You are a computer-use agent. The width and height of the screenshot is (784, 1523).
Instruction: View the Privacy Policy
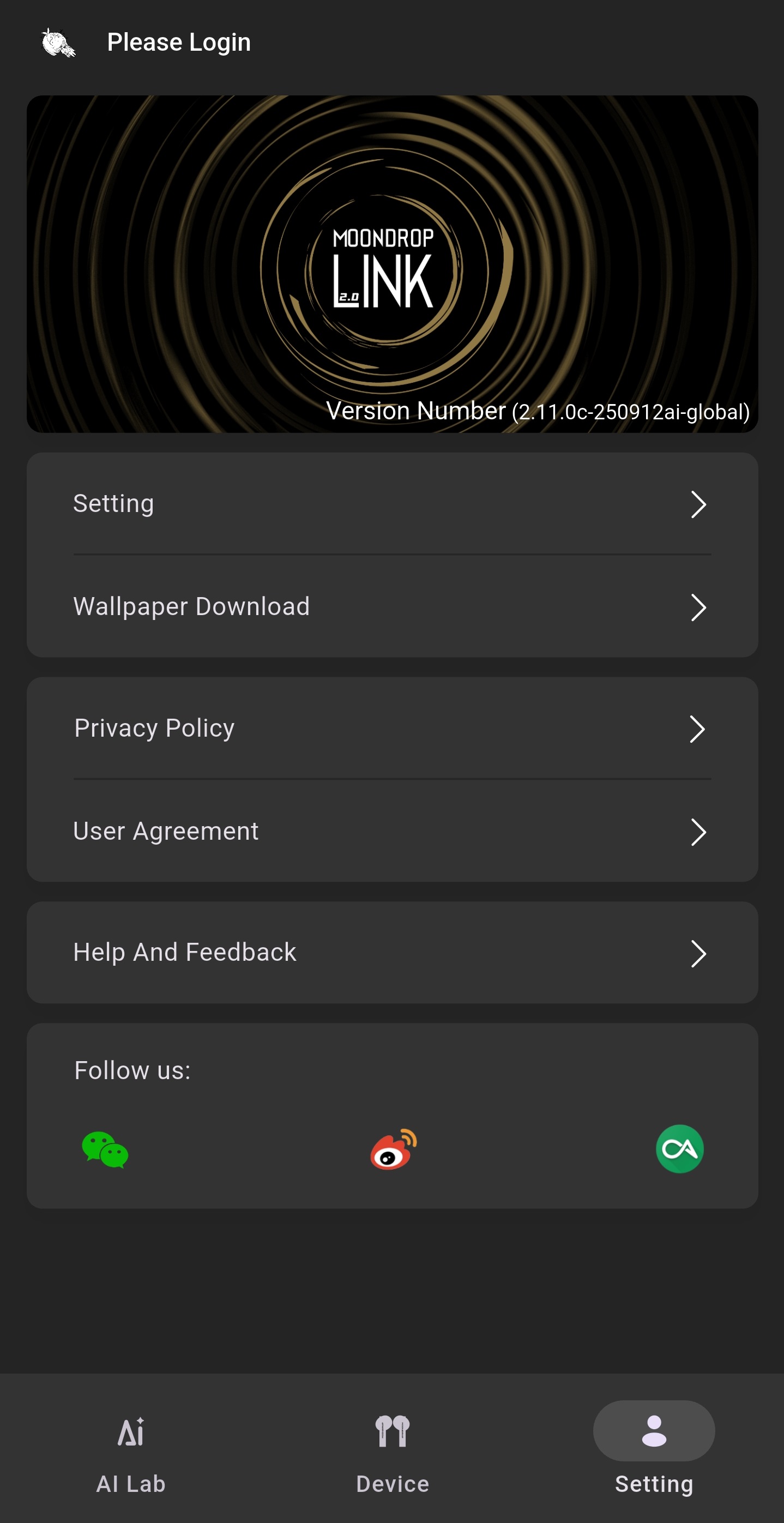tap(391, 729)
